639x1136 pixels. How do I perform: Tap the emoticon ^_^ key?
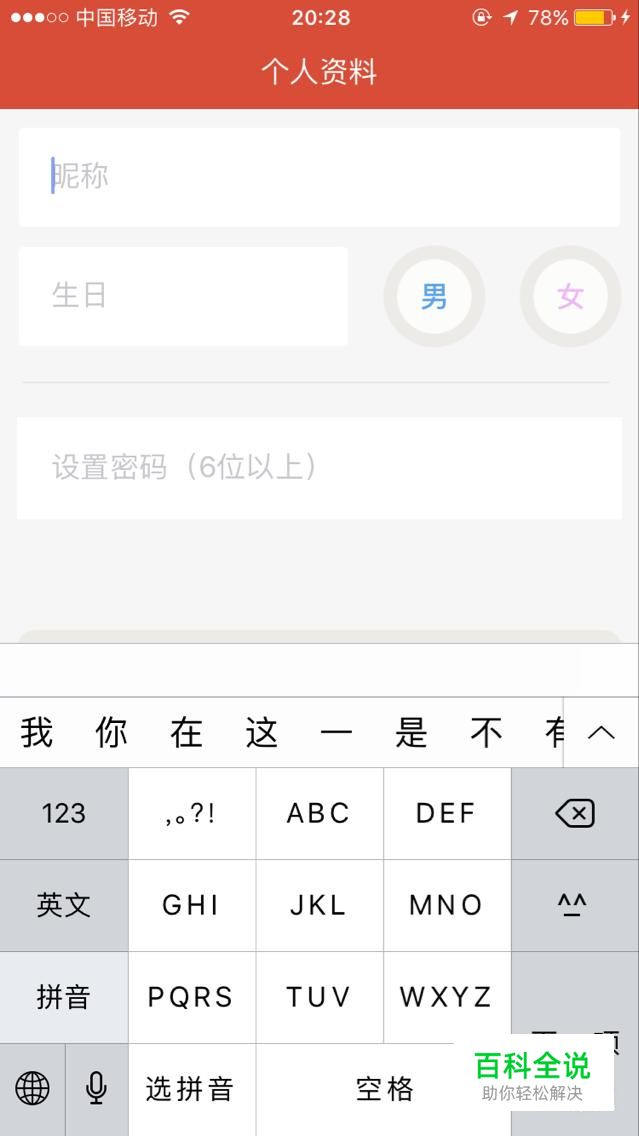(x=575, y=905)
